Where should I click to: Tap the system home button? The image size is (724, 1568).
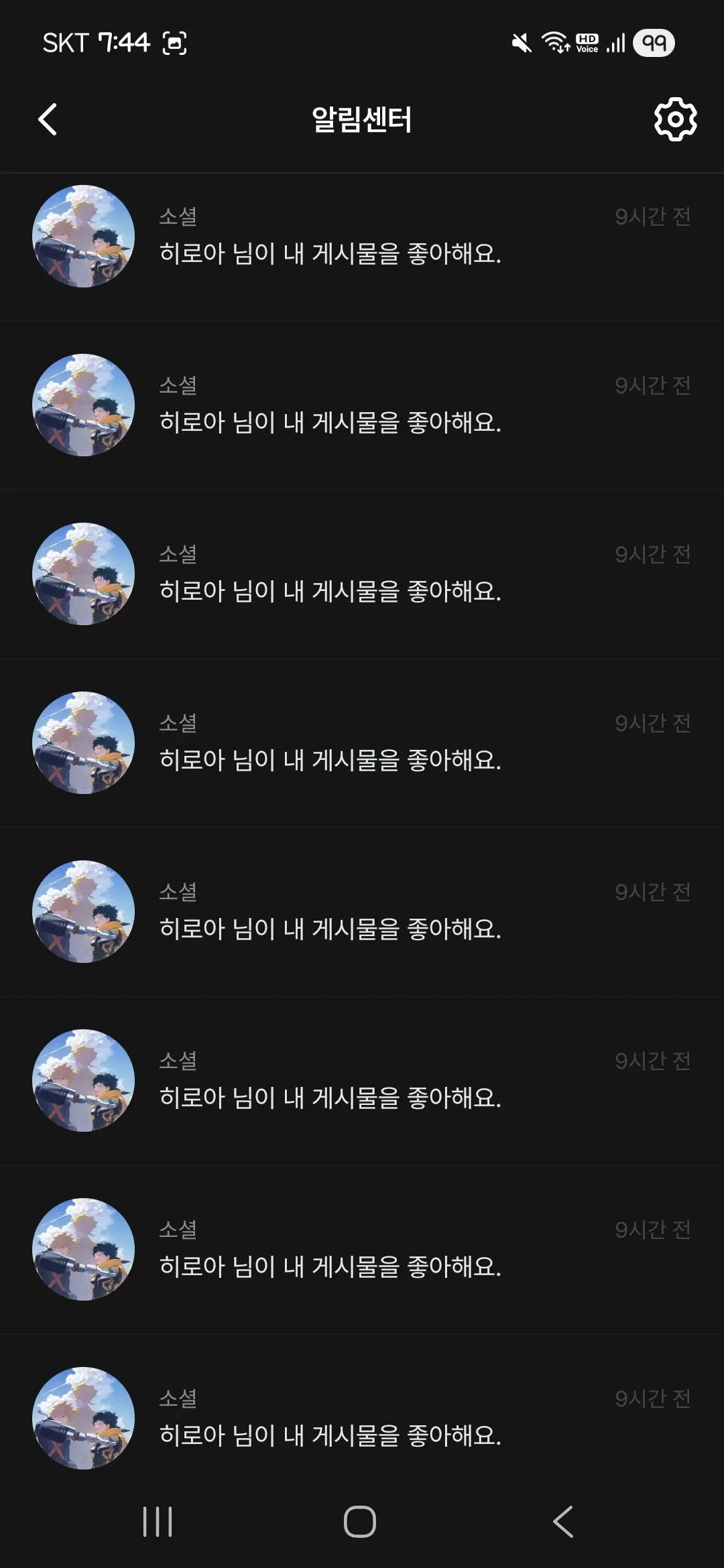[x=360, y=1521]
